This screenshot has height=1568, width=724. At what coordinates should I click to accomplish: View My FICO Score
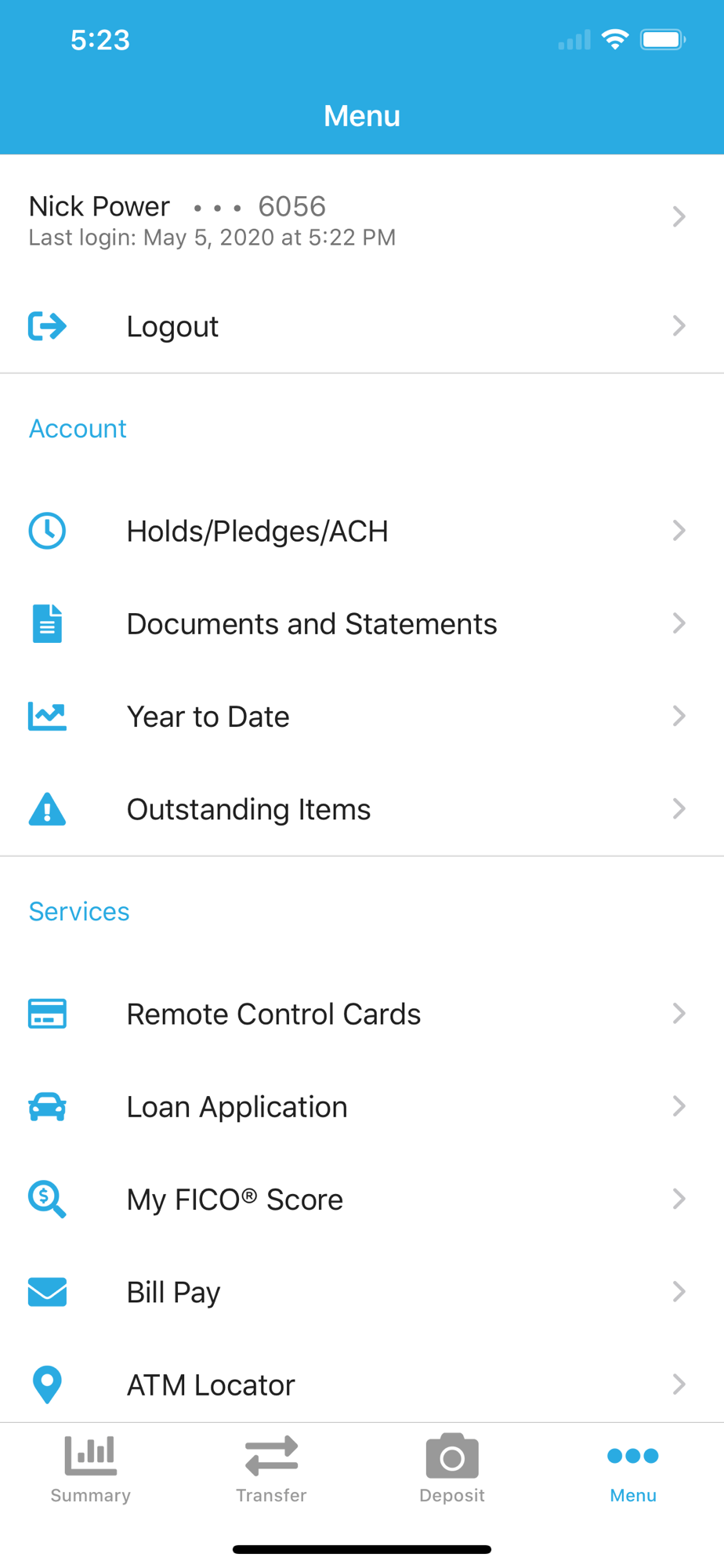coord(362,1199)
